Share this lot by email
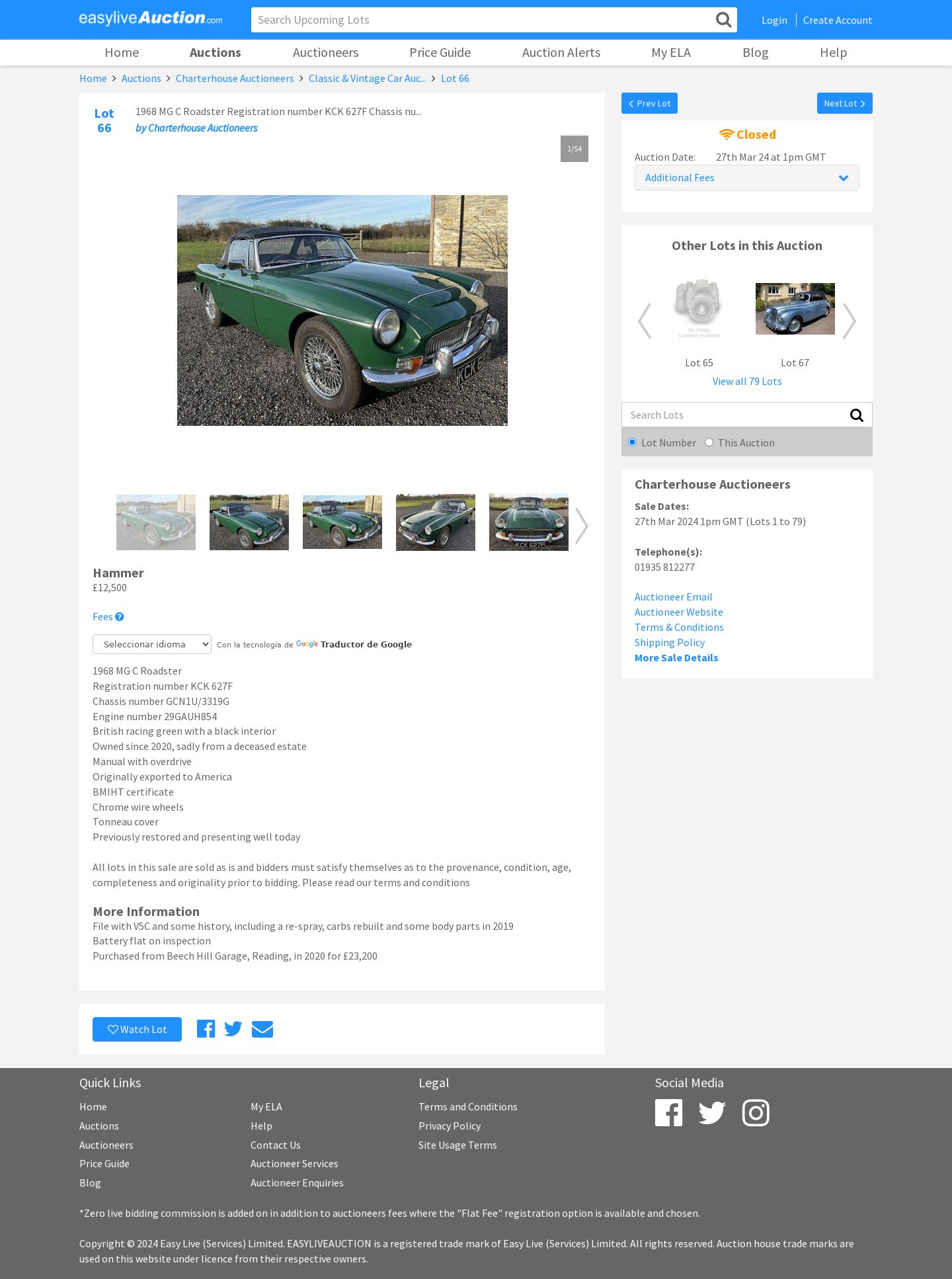This screenshot has width=952, height=1279. tap(262, 1029)
